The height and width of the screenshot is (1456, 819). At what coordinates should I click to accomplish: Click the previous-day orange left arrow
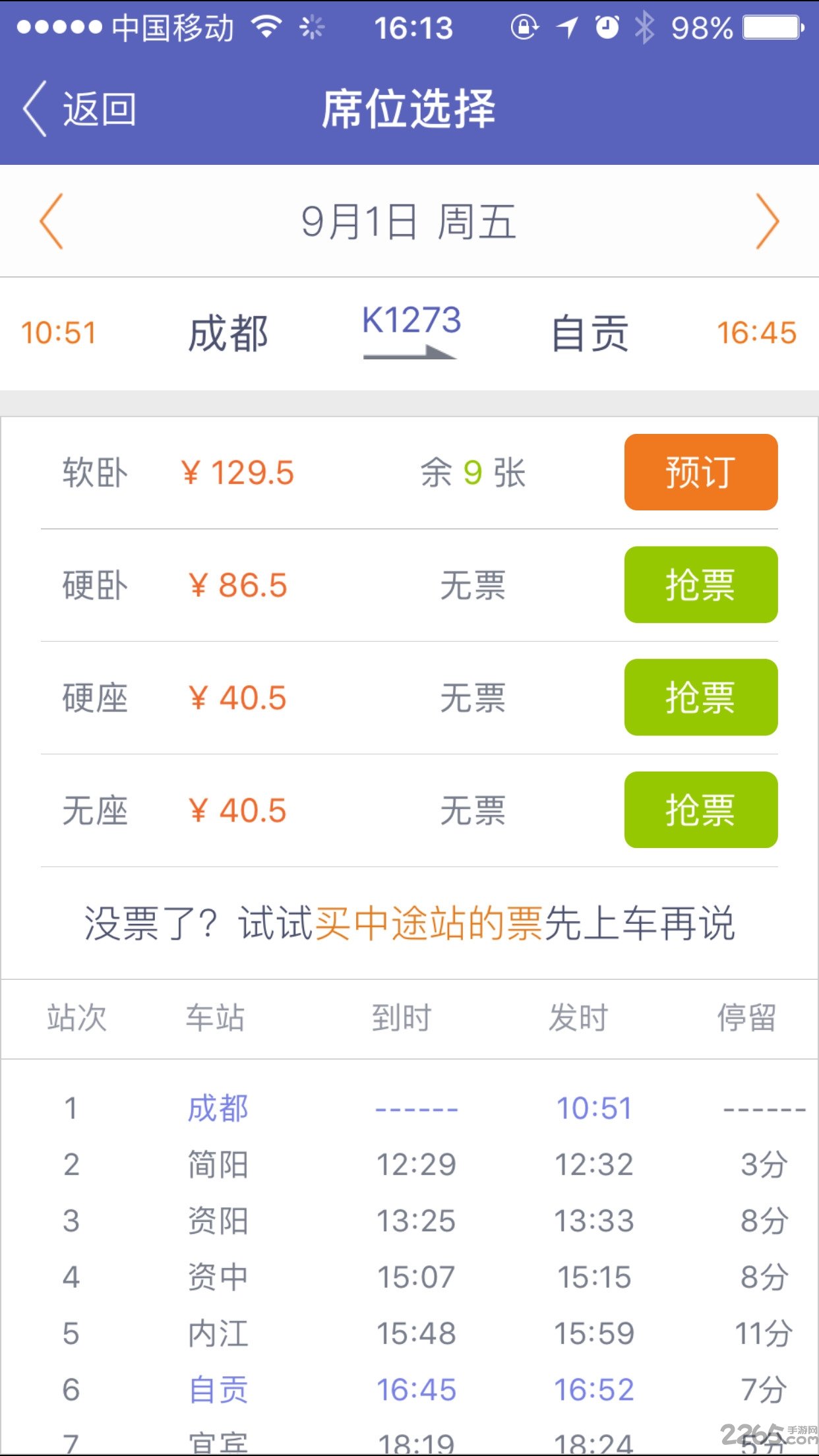coord(53,222)
